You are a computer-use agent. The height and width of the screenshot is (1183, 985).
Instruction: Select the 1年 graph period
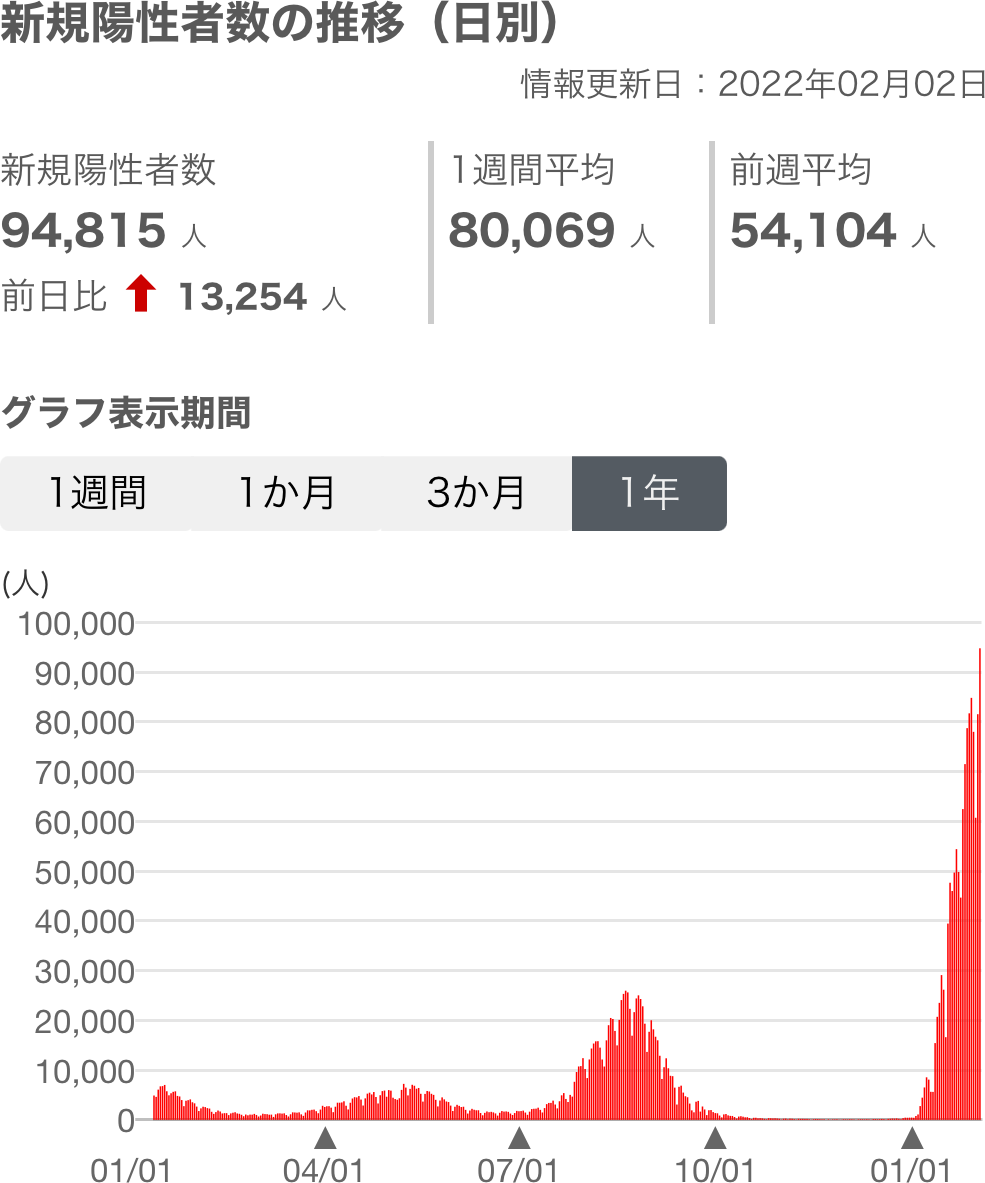[649, 493]
